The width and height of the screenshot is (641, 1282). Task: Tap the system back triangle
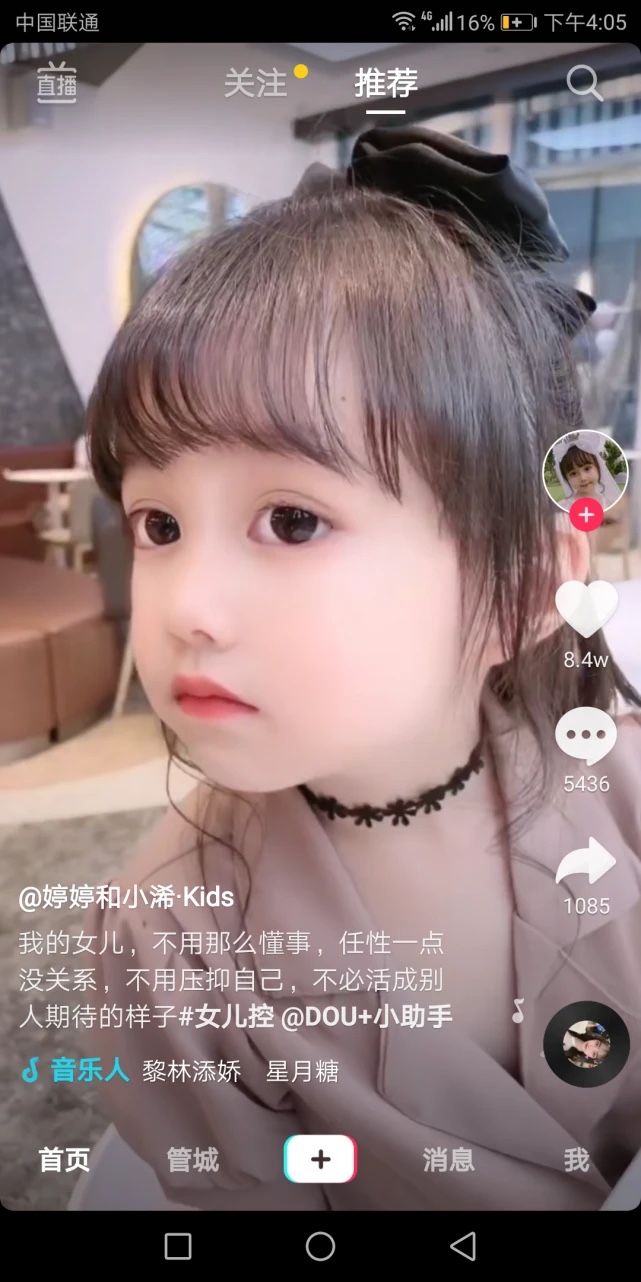click(462, 1246)
